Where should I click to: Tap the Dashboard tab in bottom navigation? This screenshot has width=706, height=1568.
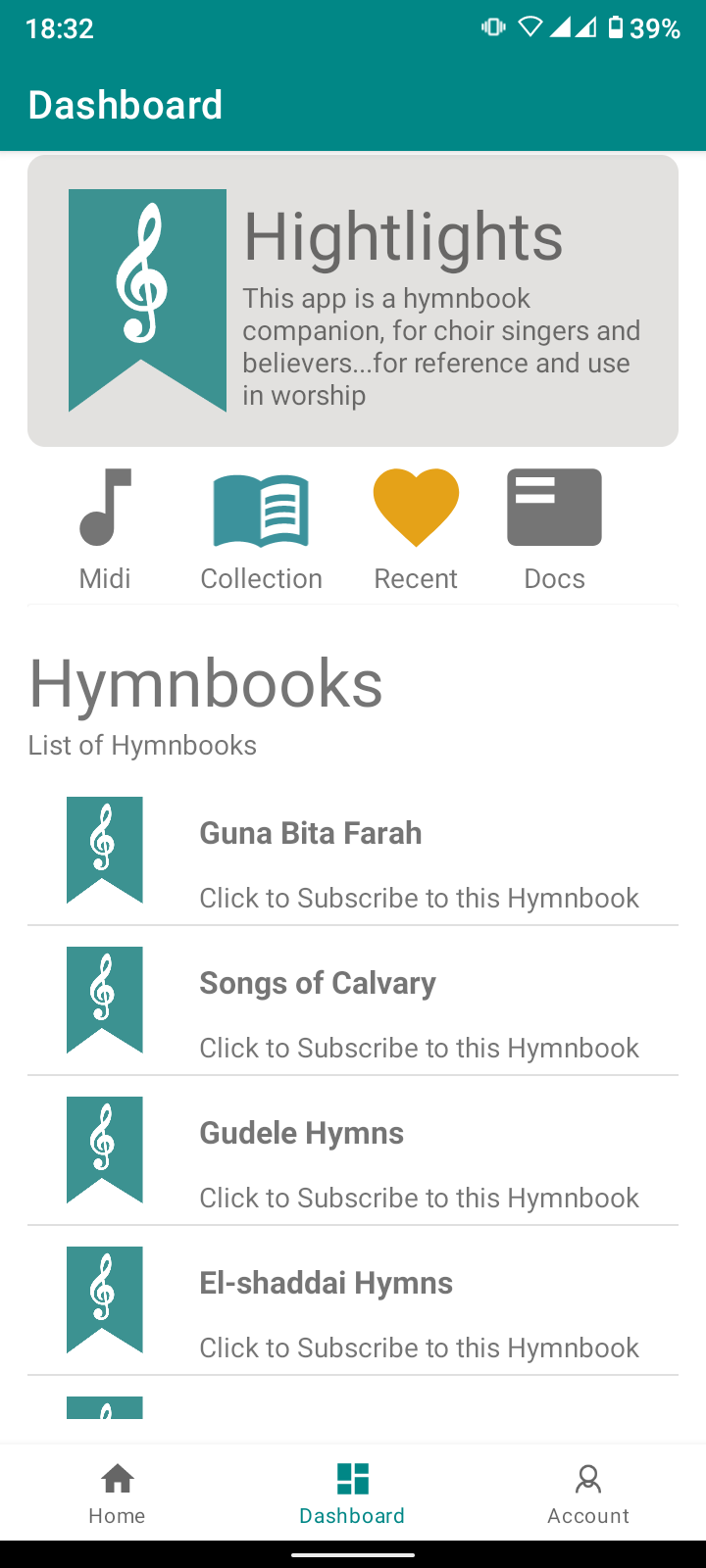352,1493
